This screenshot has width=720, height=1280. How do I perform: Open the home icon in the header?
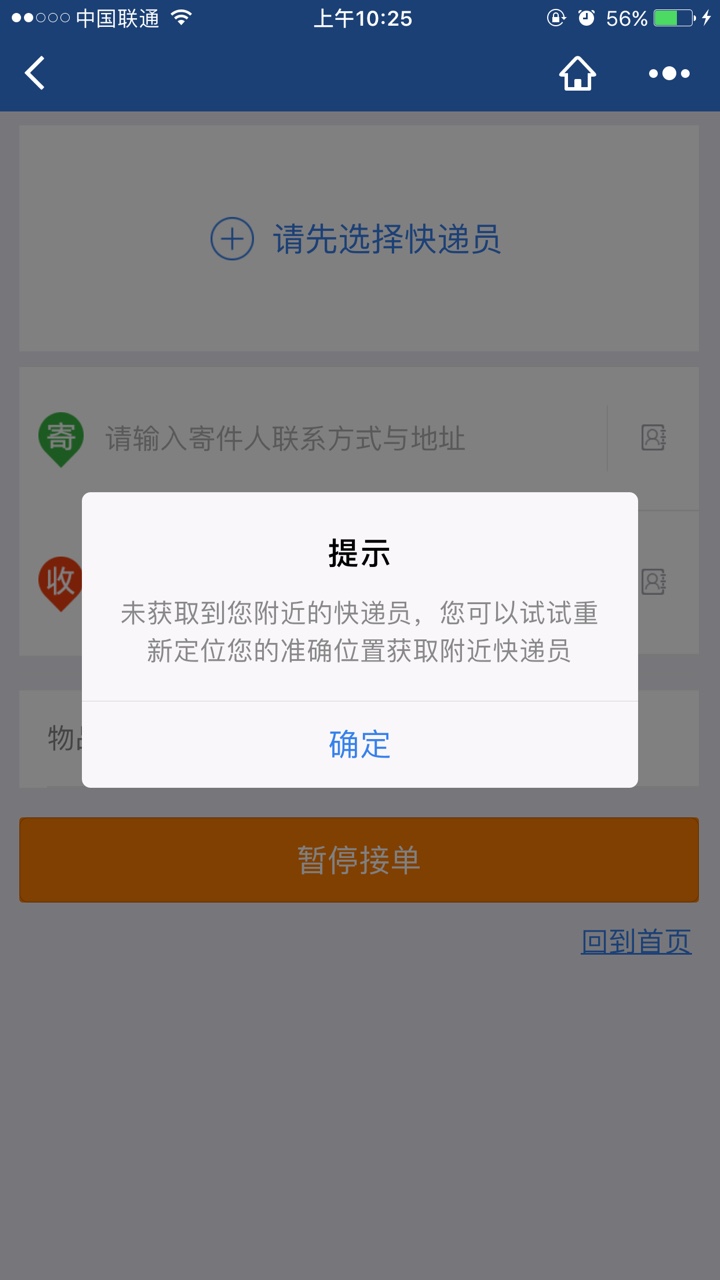[577, 73]
